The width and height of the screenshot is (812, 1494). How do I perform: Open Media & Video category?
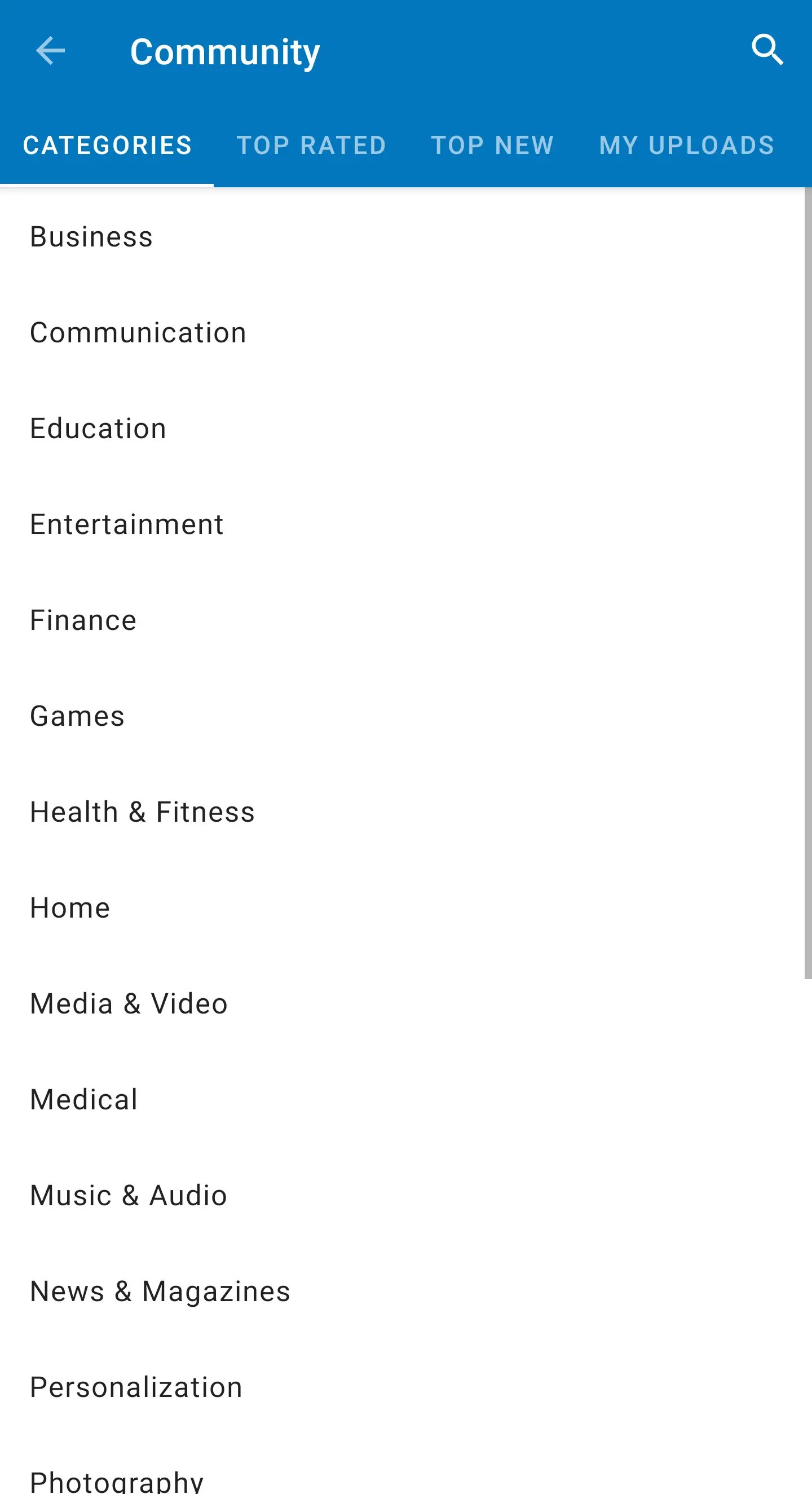pyautogui.click(x=129, y=1004)
